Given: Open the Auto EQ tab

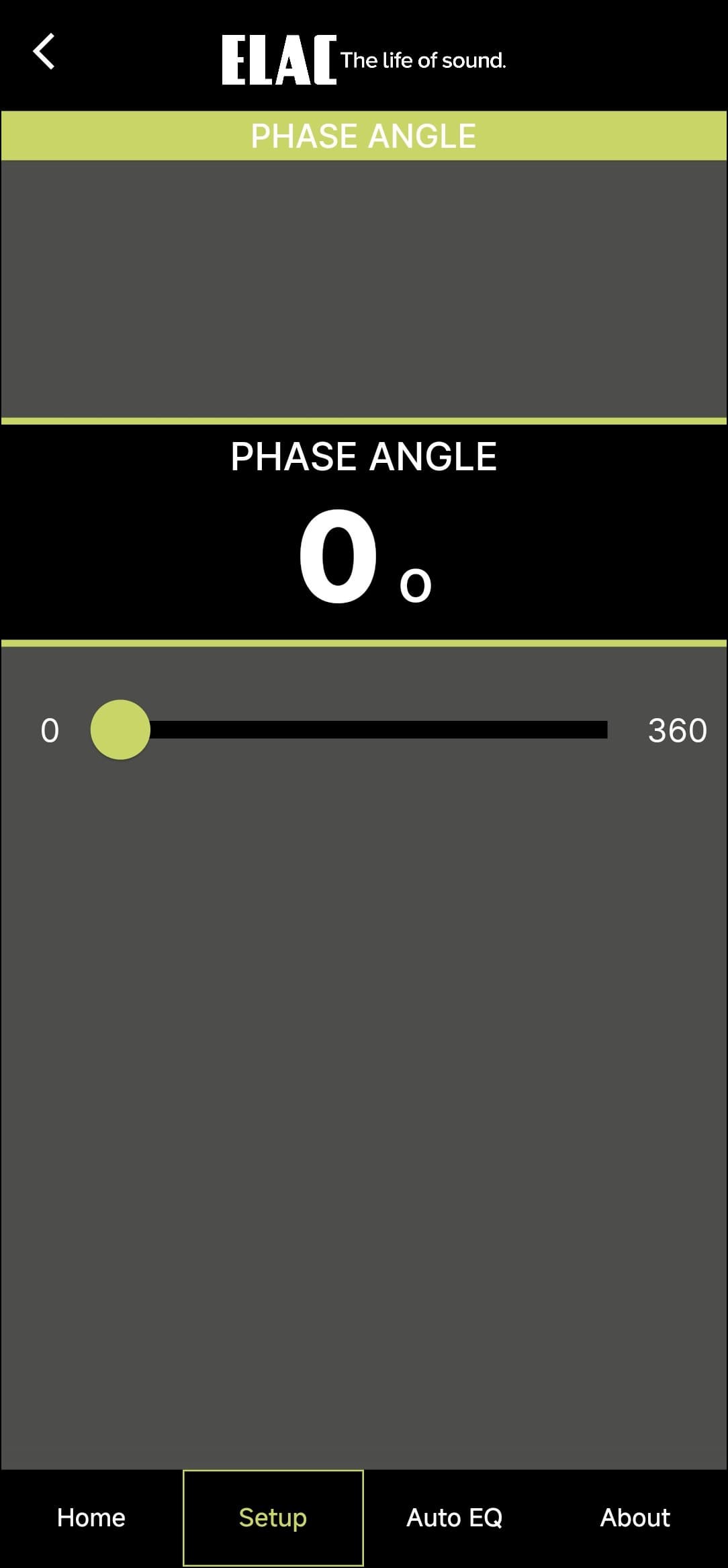Looking at the screenshot, I should point(455,1518).
